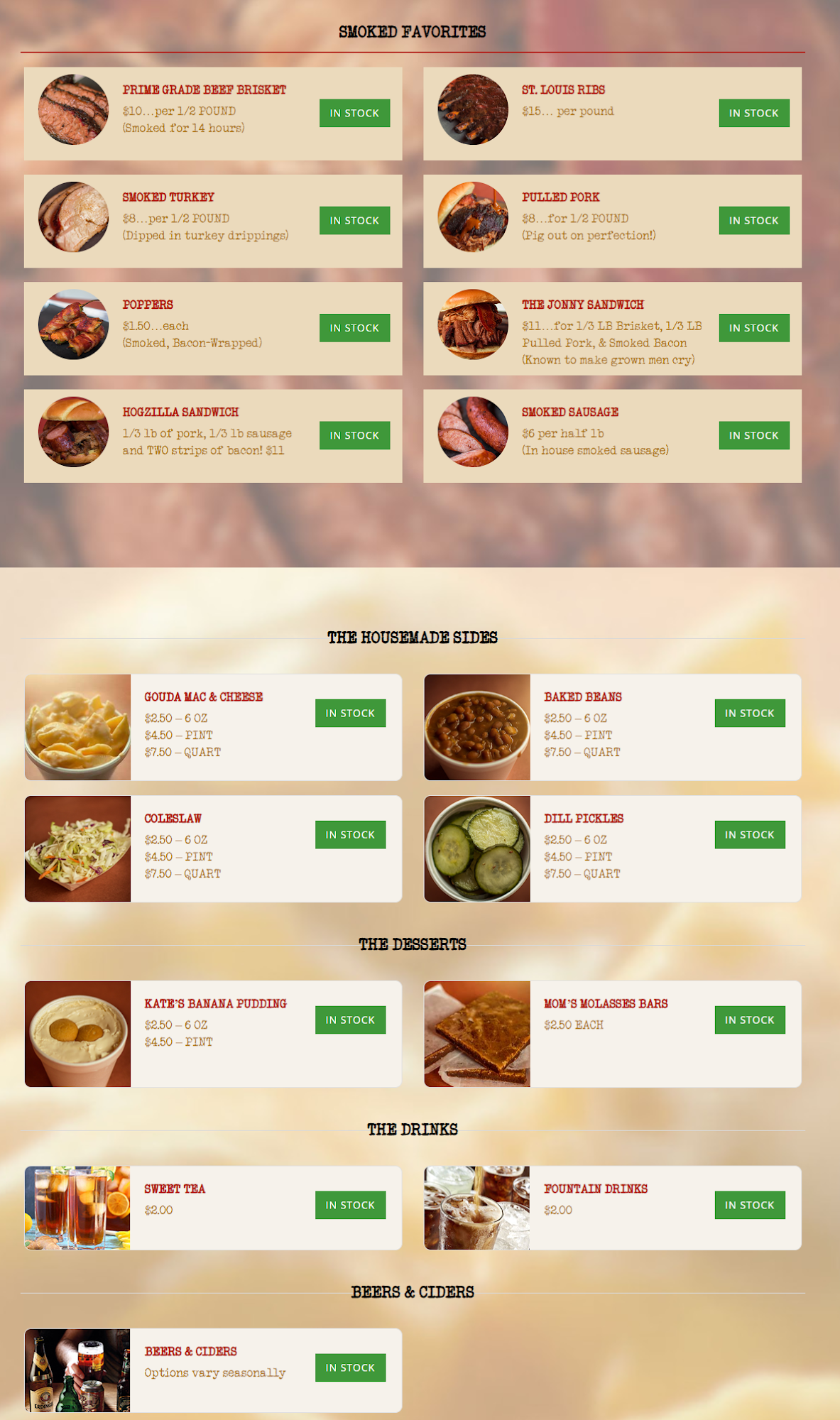Tap the Sweet Tea In Stock button

pyautogui.click(x=350, y=1205)
